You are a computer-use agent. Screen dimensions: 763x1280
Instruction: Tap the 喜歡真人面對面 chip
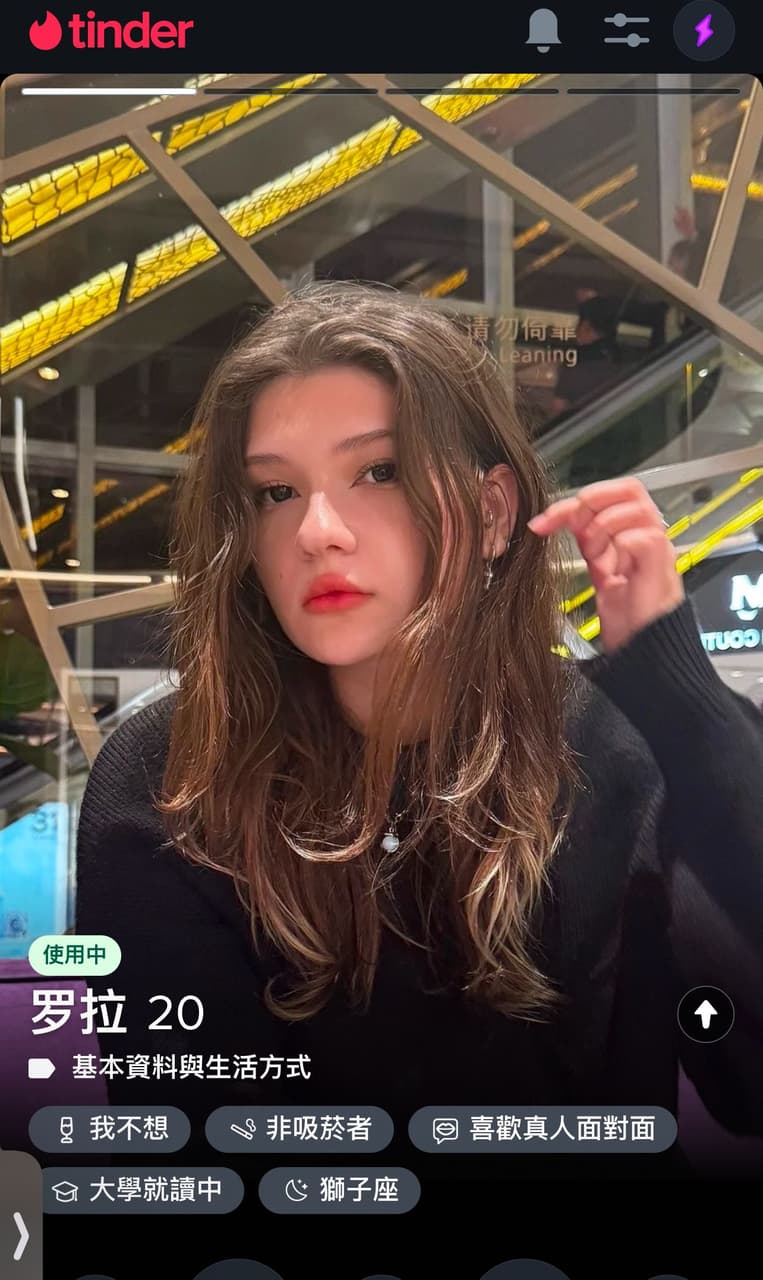point(542,1129)
